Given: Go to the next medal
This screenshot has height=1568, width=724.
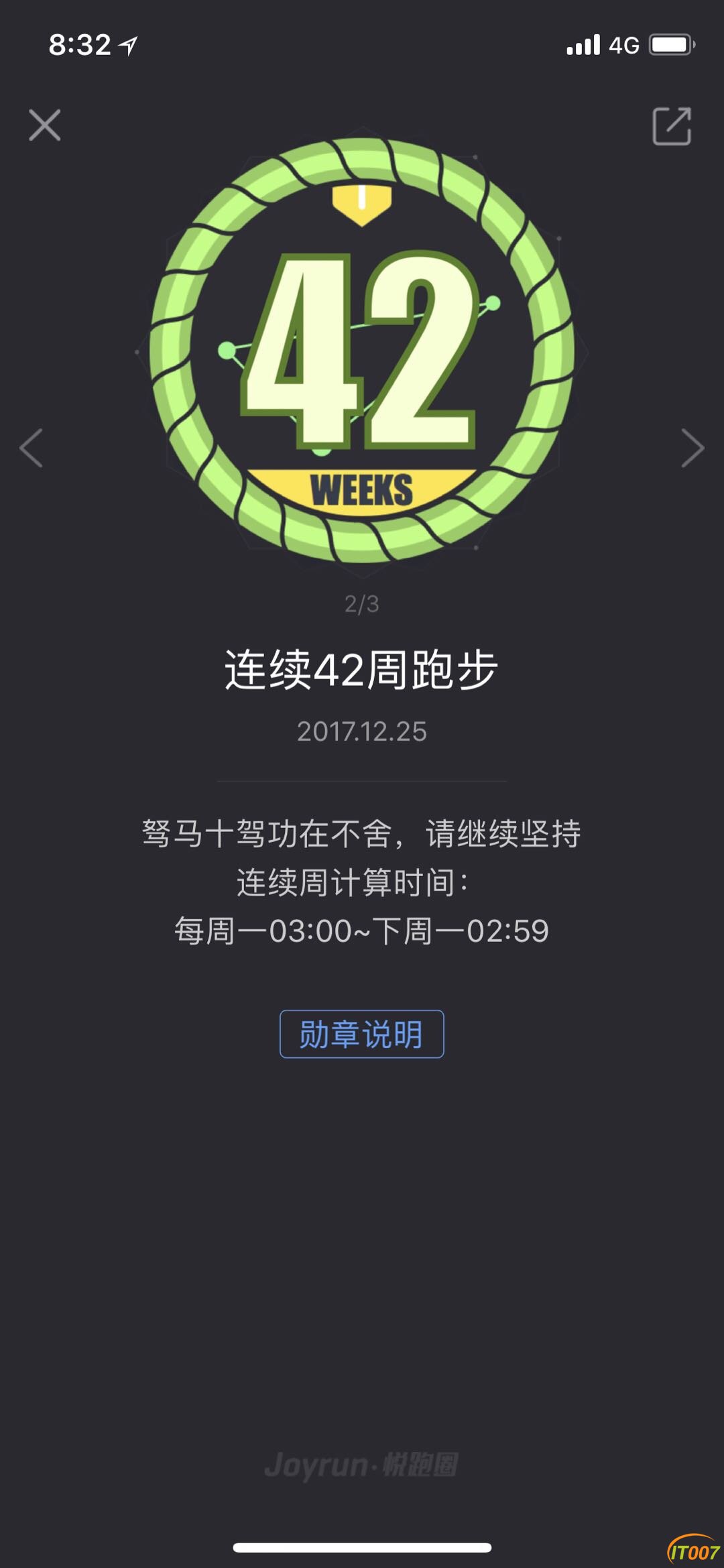Looking at the screenshot, I should [x=692, y=448].
